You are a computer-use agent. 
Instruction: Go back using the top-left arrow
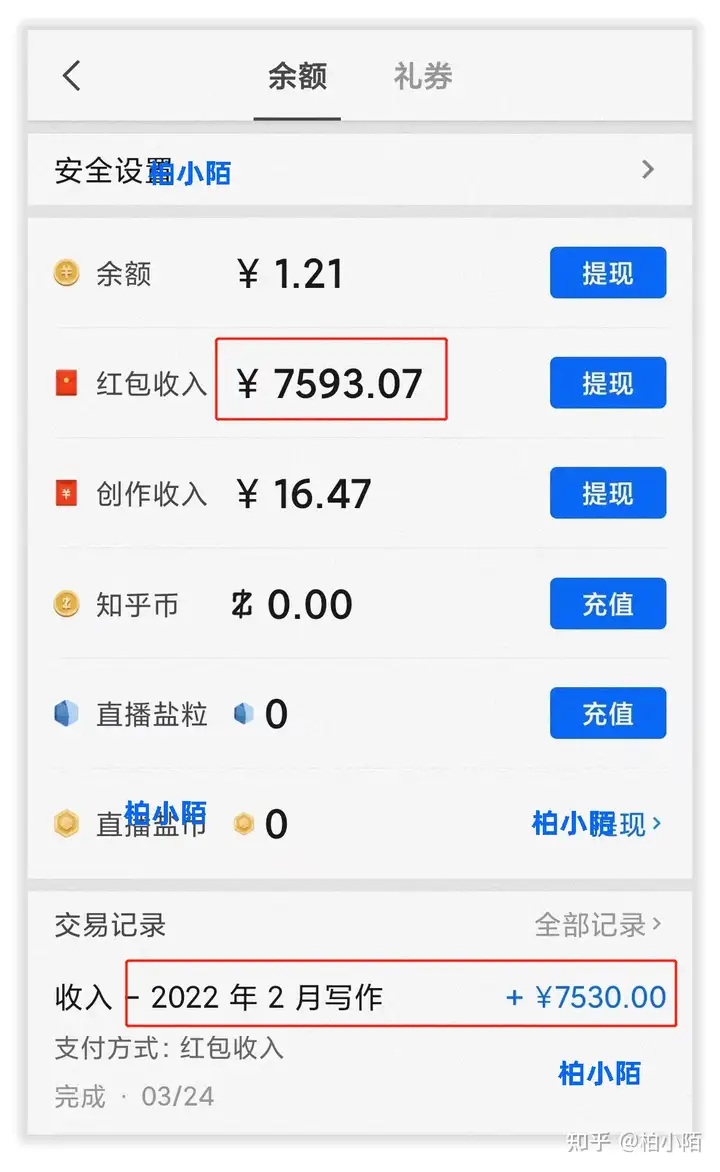(72, 76)
